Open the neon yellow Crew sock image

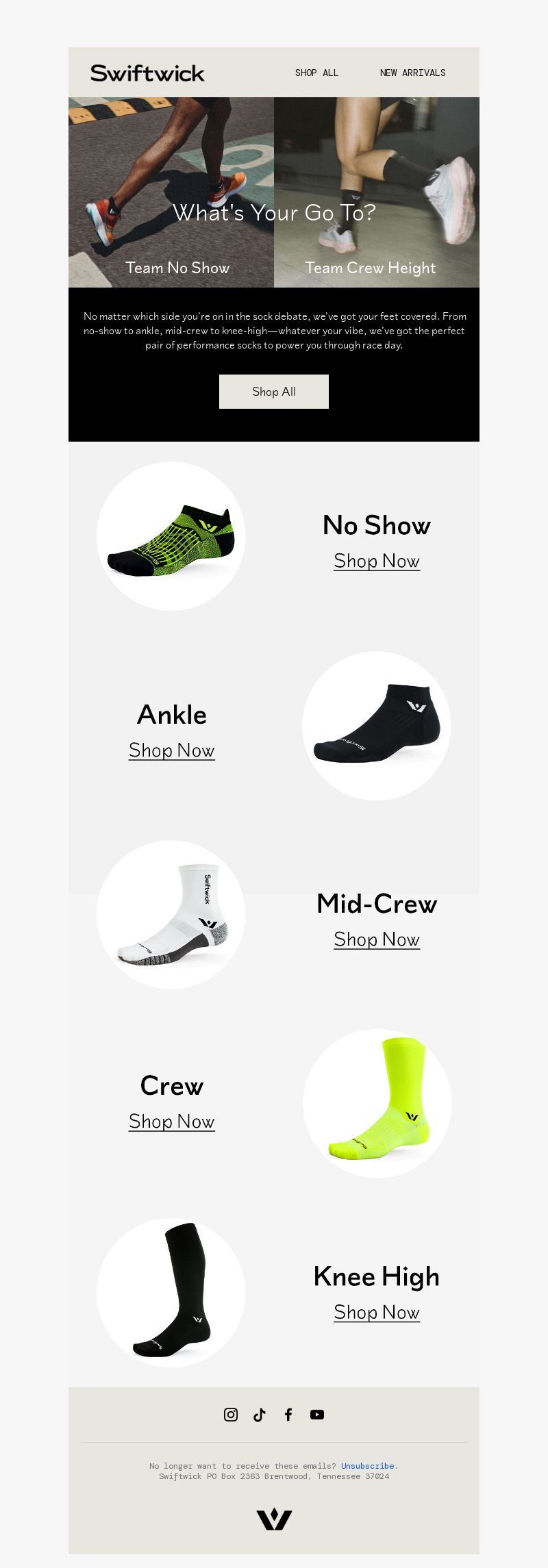point(377,1104)
